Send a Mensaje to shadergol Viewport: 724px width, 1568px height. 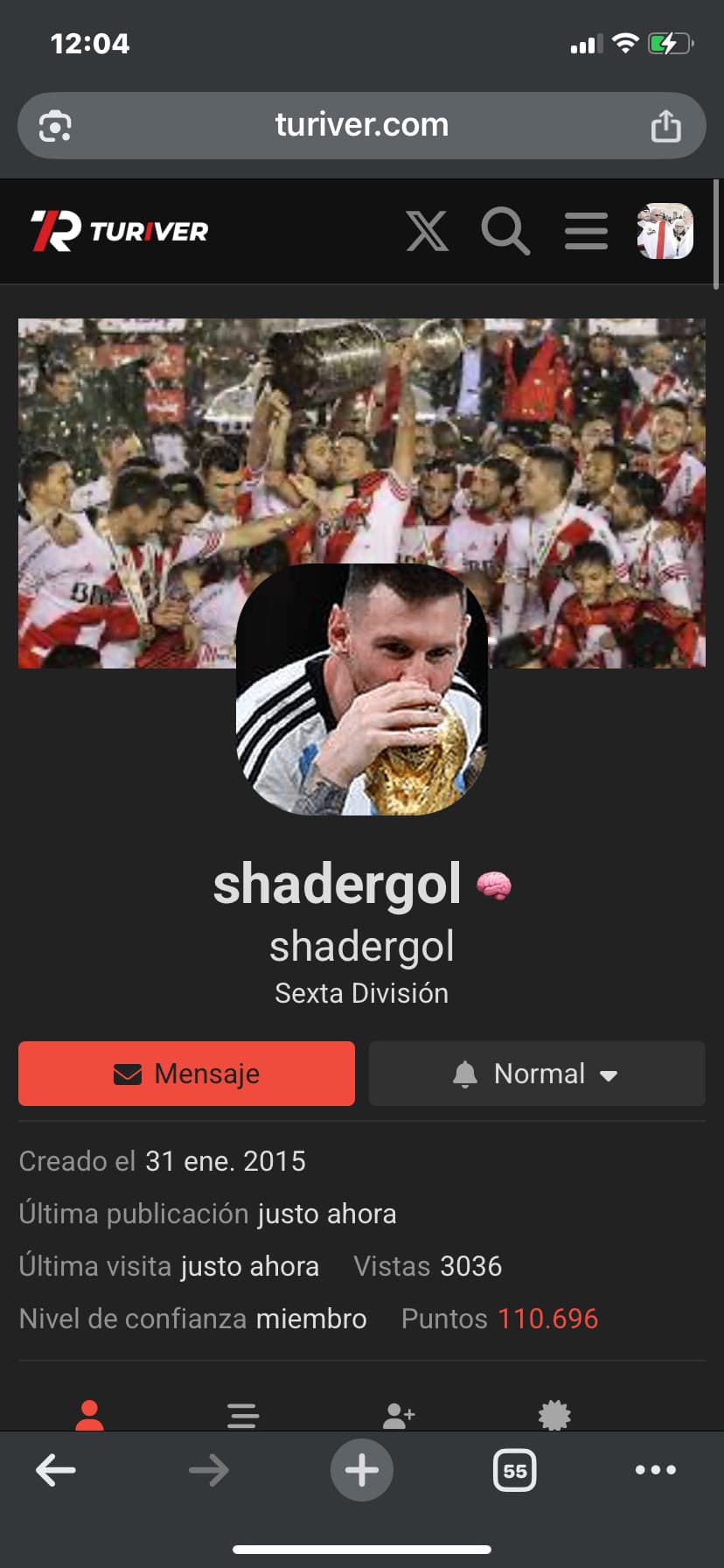click(186, 1074)
